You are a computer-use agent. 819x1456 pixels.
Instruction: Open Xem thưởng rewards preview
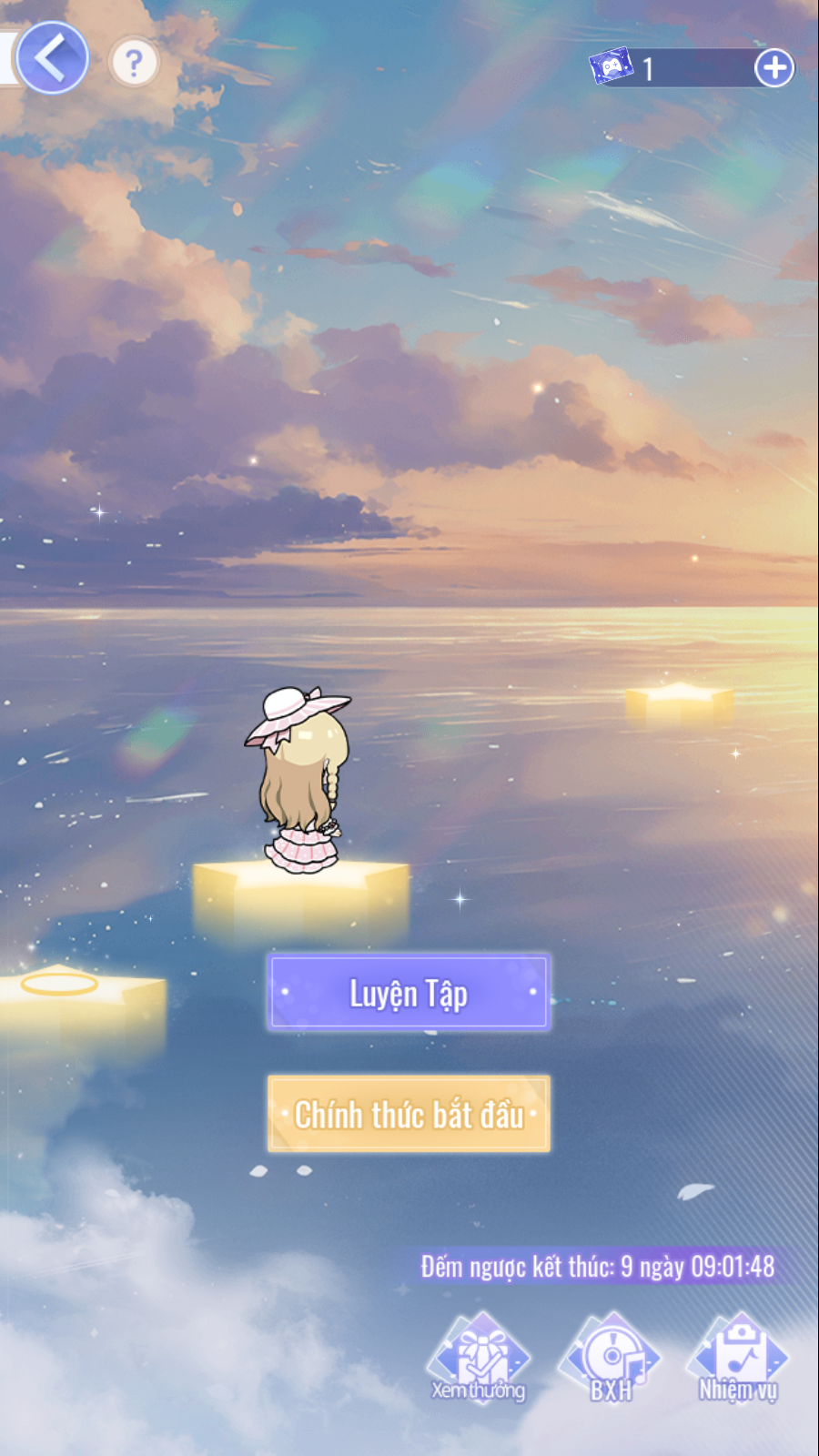tap(479, 1359)
